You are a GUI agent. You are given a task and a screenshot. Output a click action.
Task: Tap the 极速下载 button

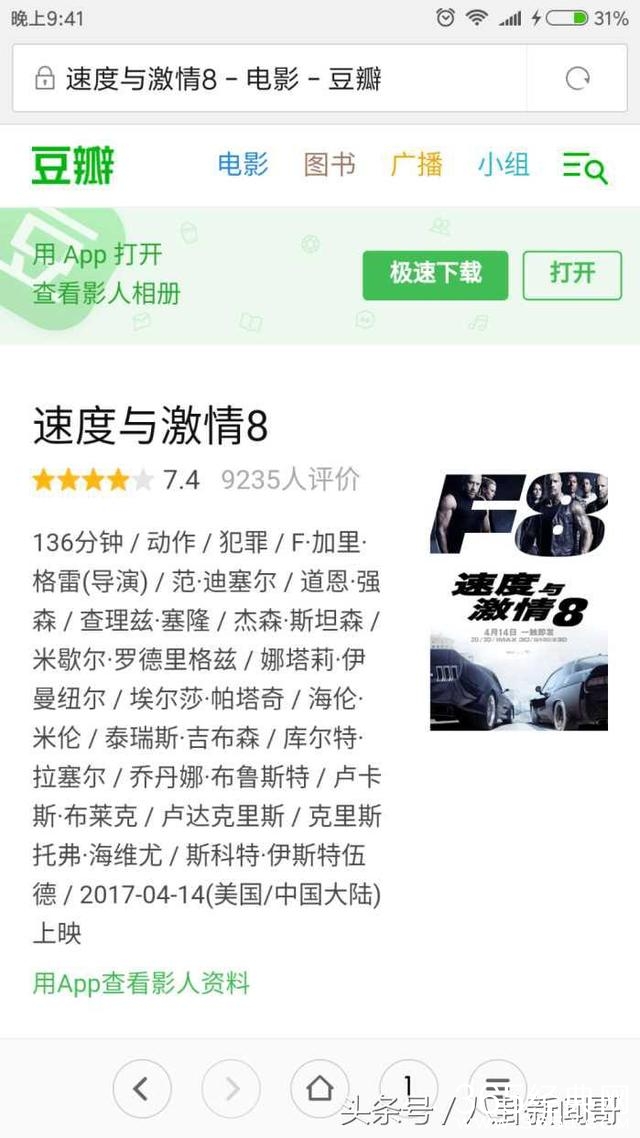tap(435, 274)
